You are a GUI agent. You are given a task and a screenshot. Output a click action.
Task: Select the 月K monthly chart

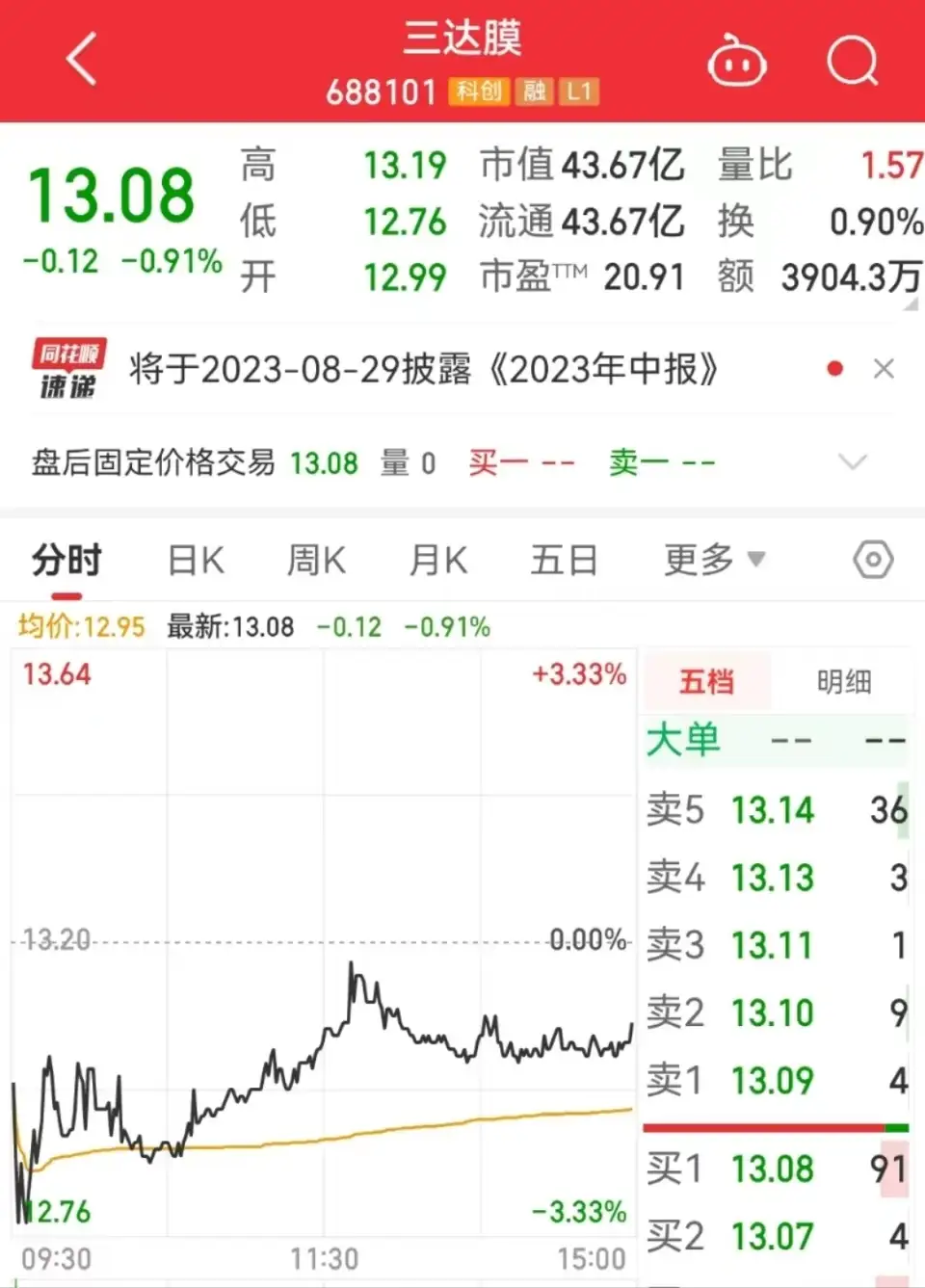click(x=438, y=560)
